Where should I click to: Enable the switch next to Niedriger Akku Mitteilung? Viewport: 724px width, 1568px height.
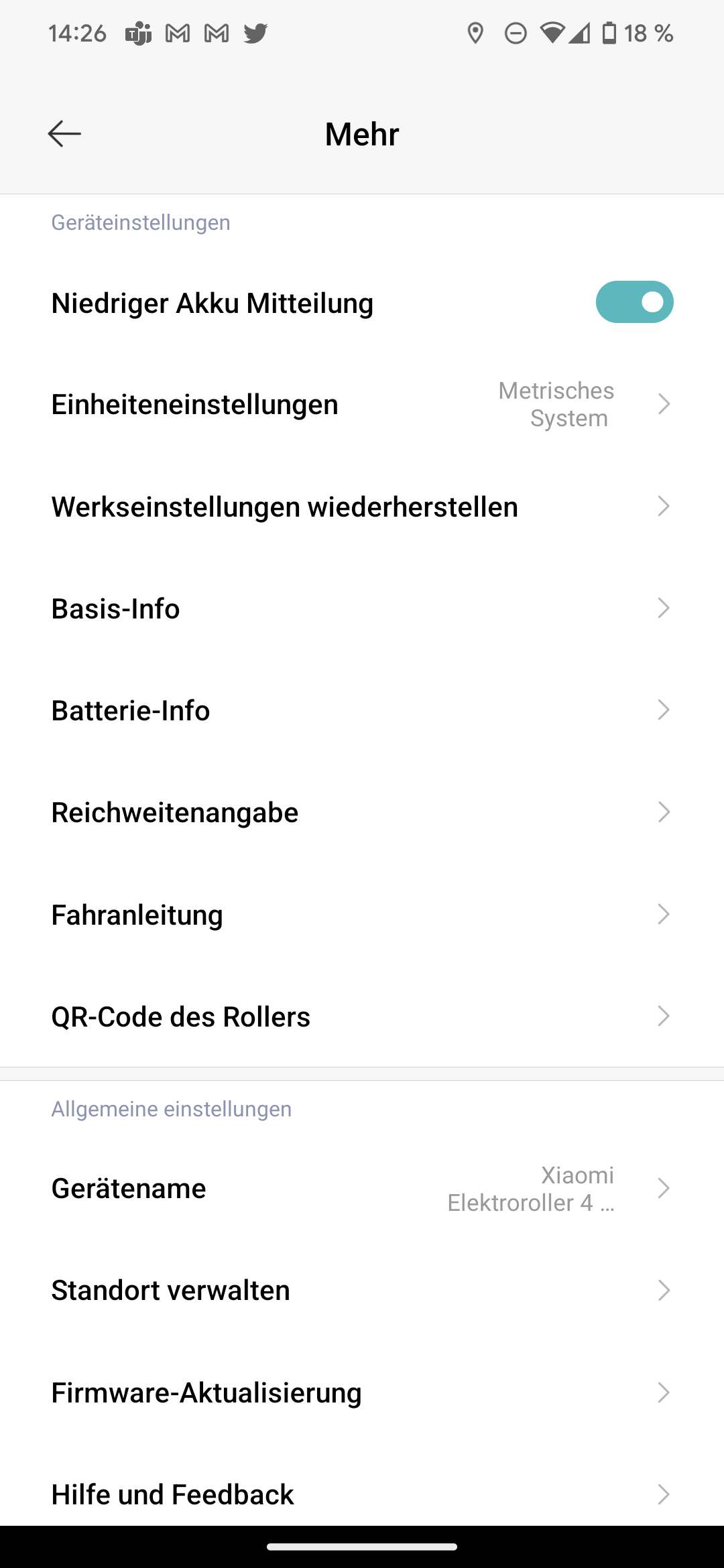coord(634,302)
